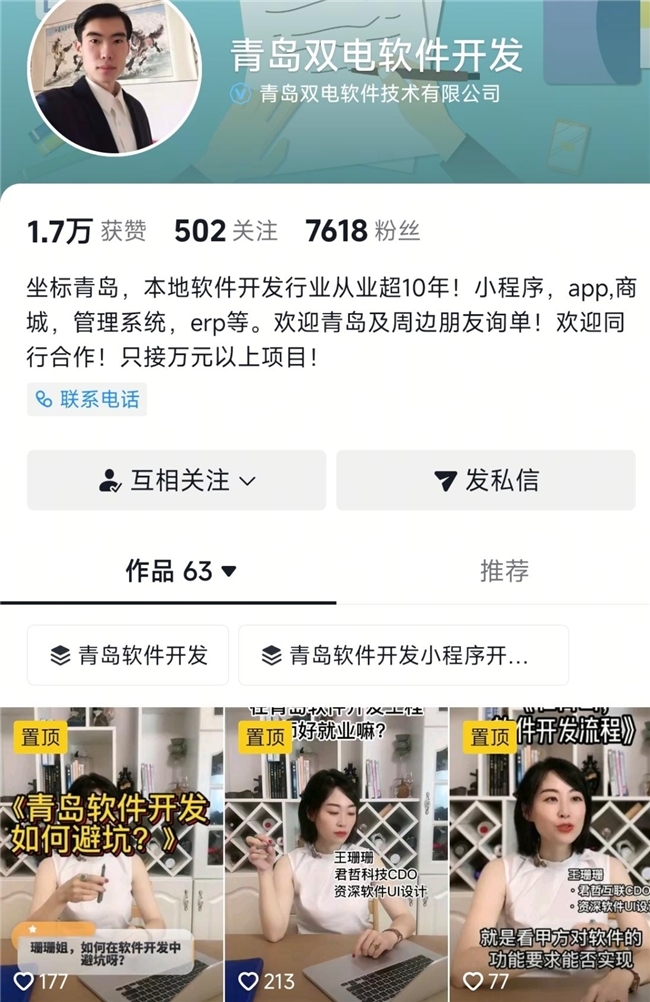Tap the 联系电话 contact phone link
The height and width of the screenshot is (1002, 650).
click(87, 399)
